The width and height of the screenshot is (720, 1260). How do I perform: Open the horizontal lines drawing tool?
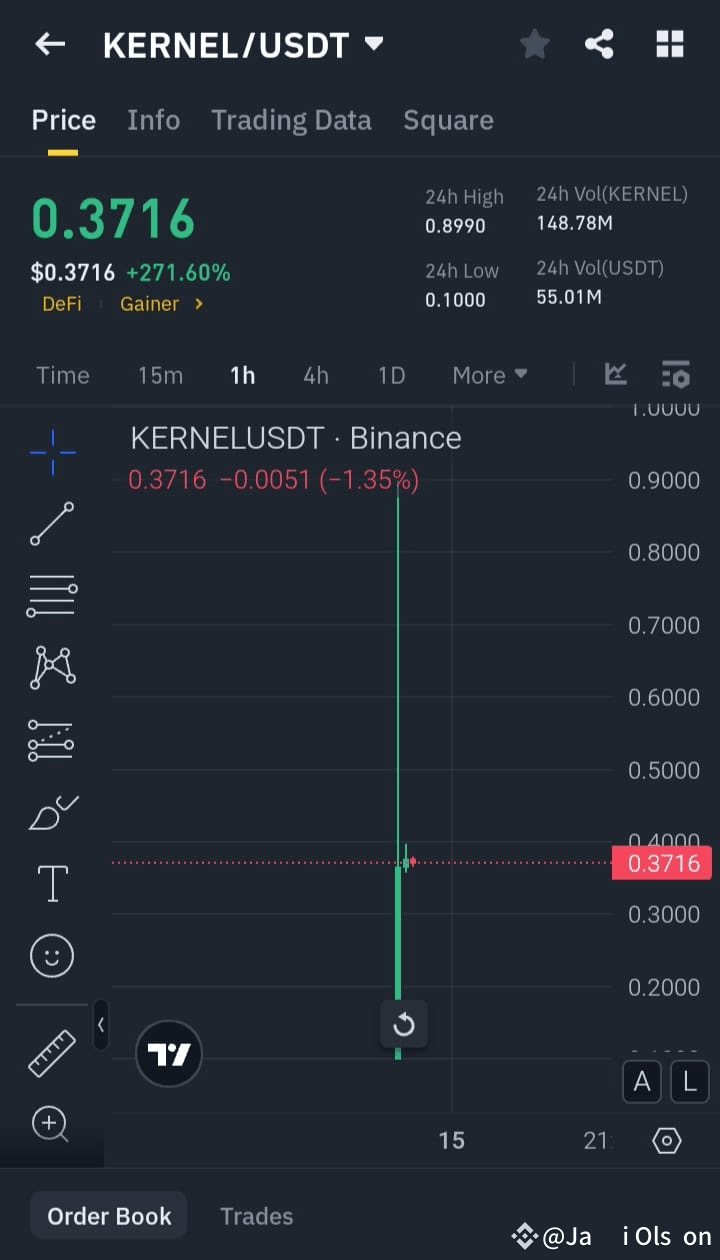click(51, 596)
